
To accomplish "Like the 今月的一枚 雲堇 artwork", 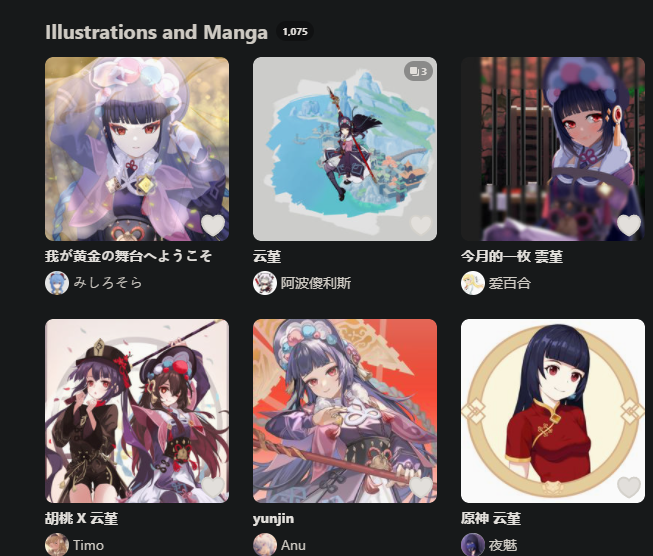I will click(628, 225).
